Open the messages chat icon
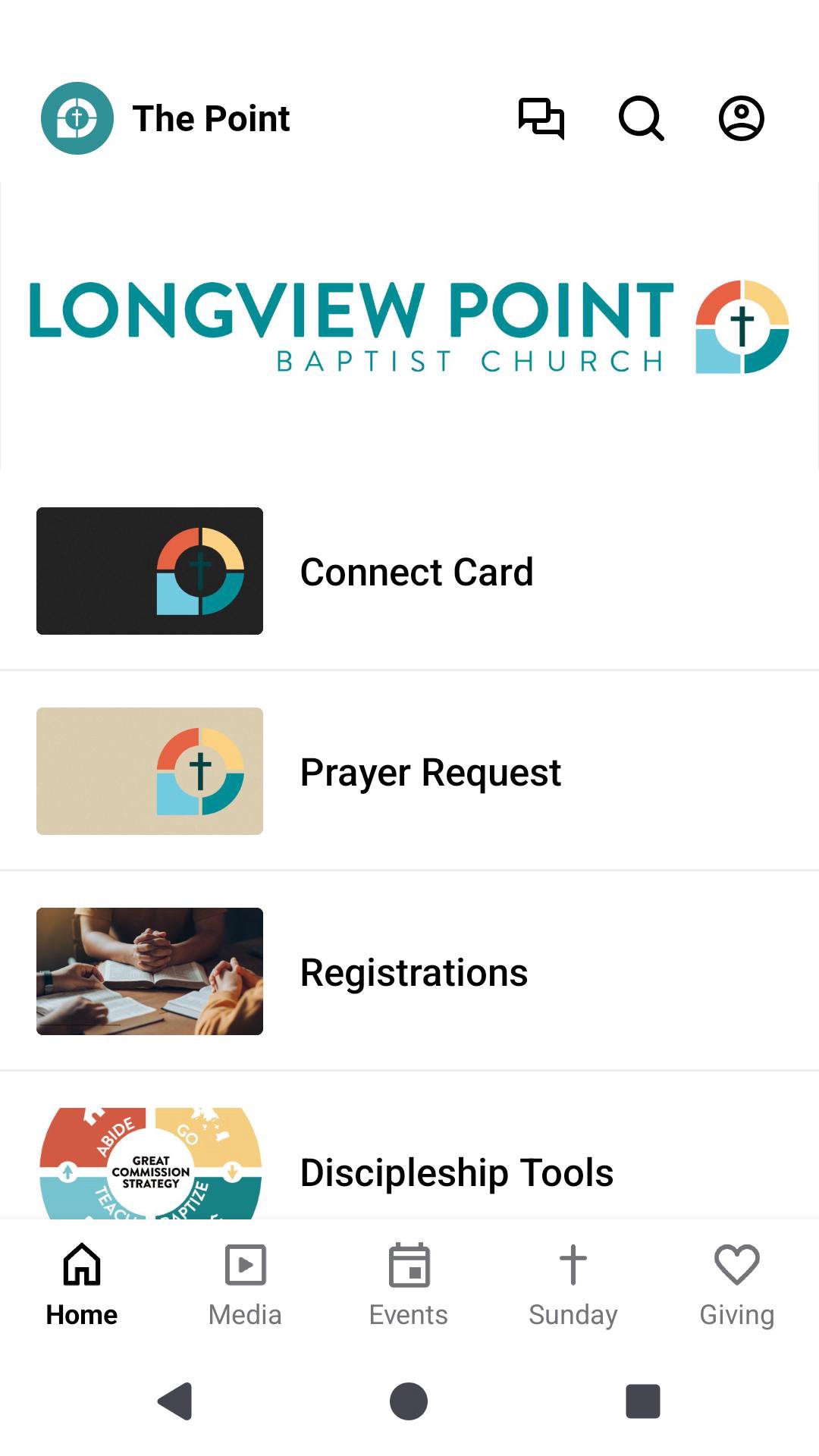The width and height of the screenshot is (819, 1456). point(541,118)
